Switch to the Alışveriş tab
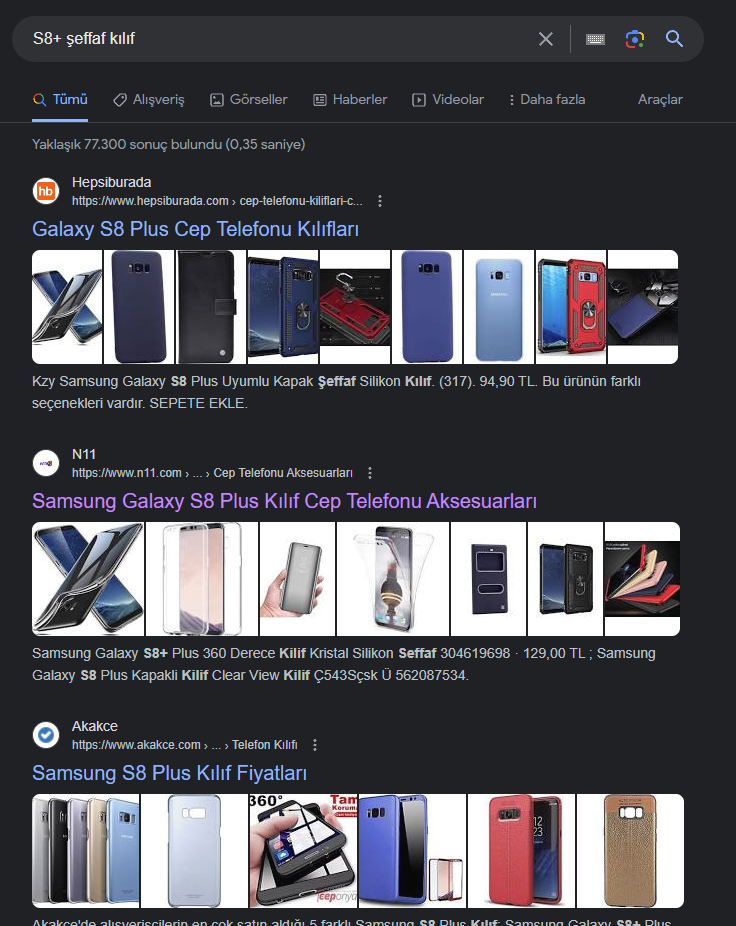736x926 pixels. [x=149, y=100]
